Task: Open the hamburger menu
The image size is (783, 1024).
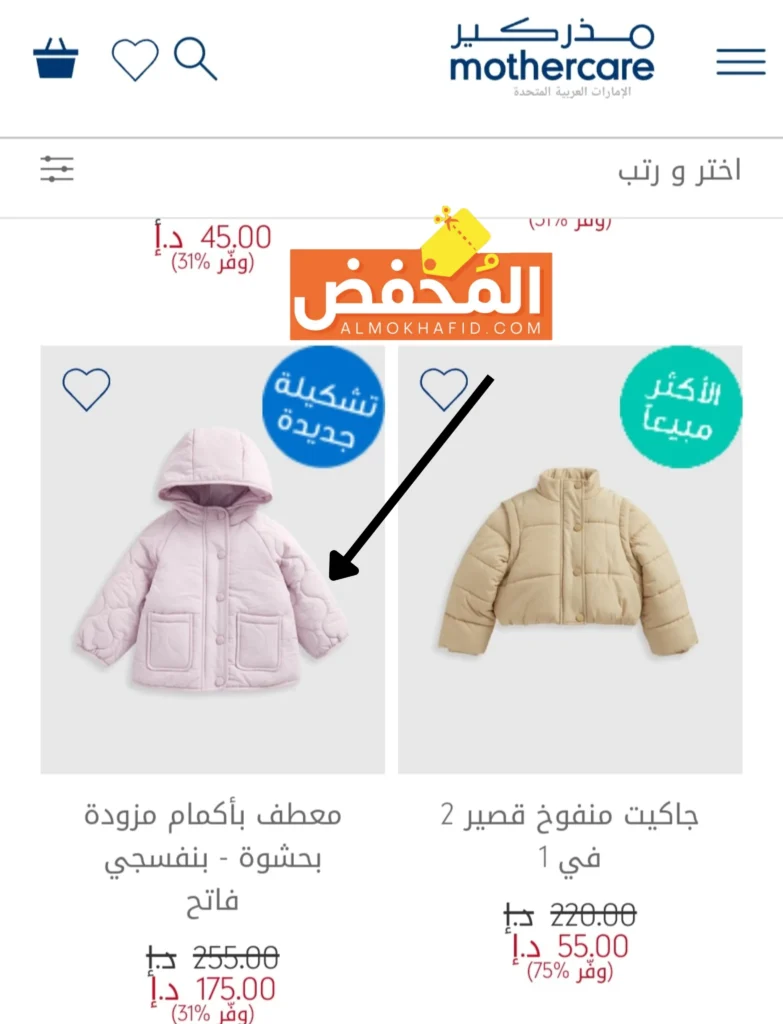Action: (x=740, y=62)
